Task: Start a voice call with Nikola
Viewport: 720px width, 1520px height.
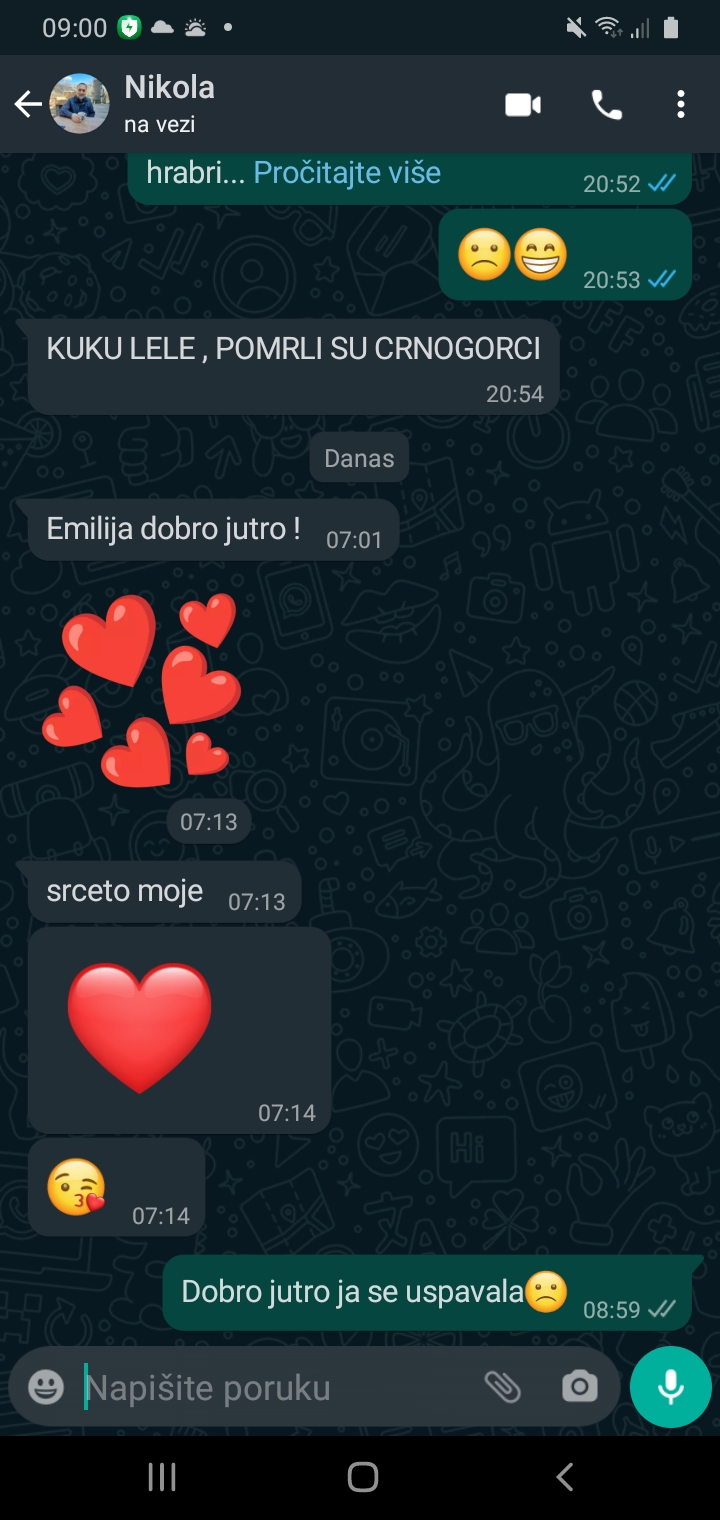Action: [x=606, y=104]
